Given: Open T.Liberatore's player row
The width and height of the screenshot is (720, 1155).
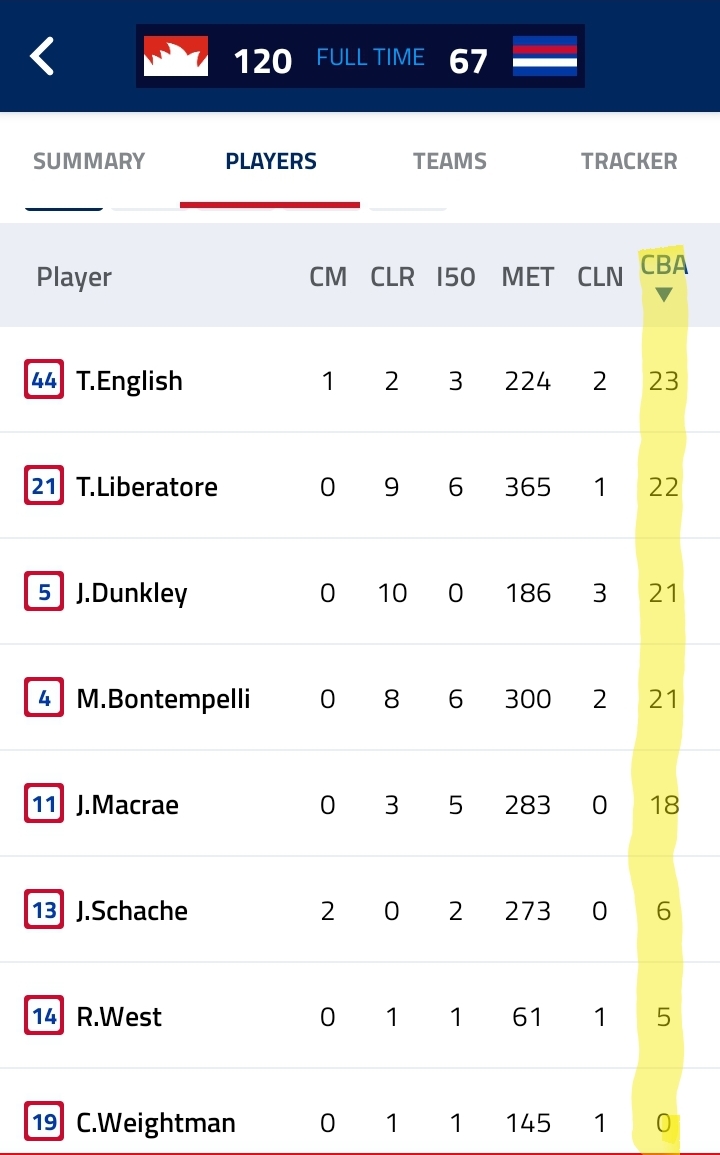Looking at the screenshot, I should click(x=360, y=486).
